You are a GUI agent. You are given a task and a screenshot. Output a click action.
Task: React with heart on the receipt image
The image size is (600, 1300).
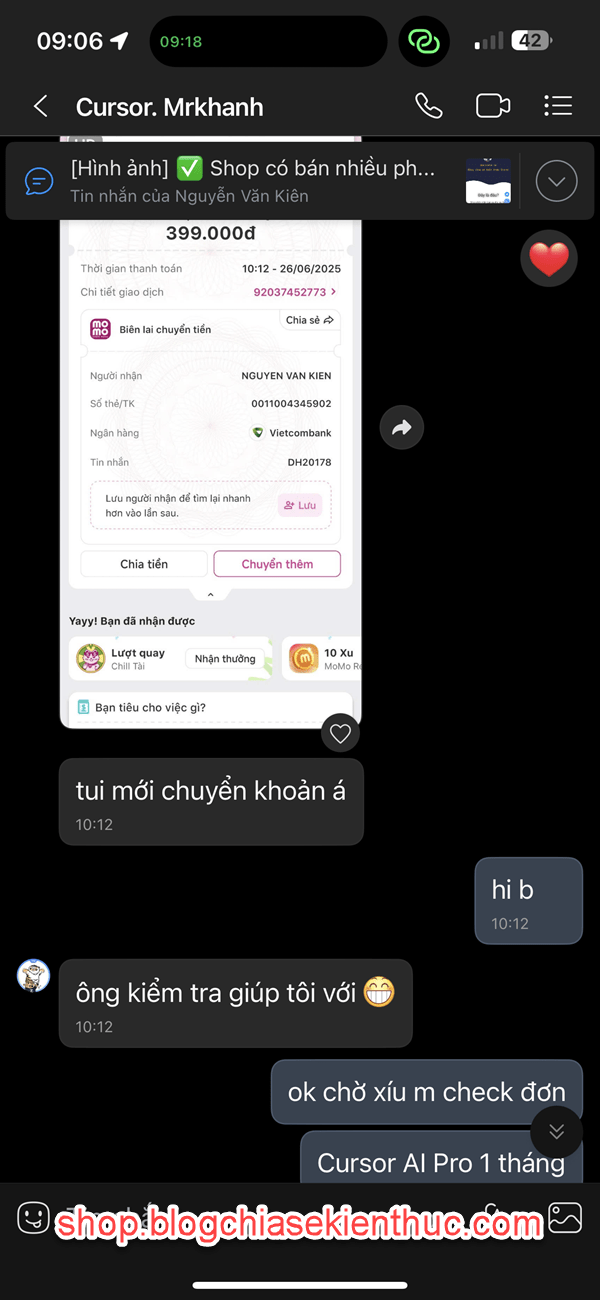(341, 734)
